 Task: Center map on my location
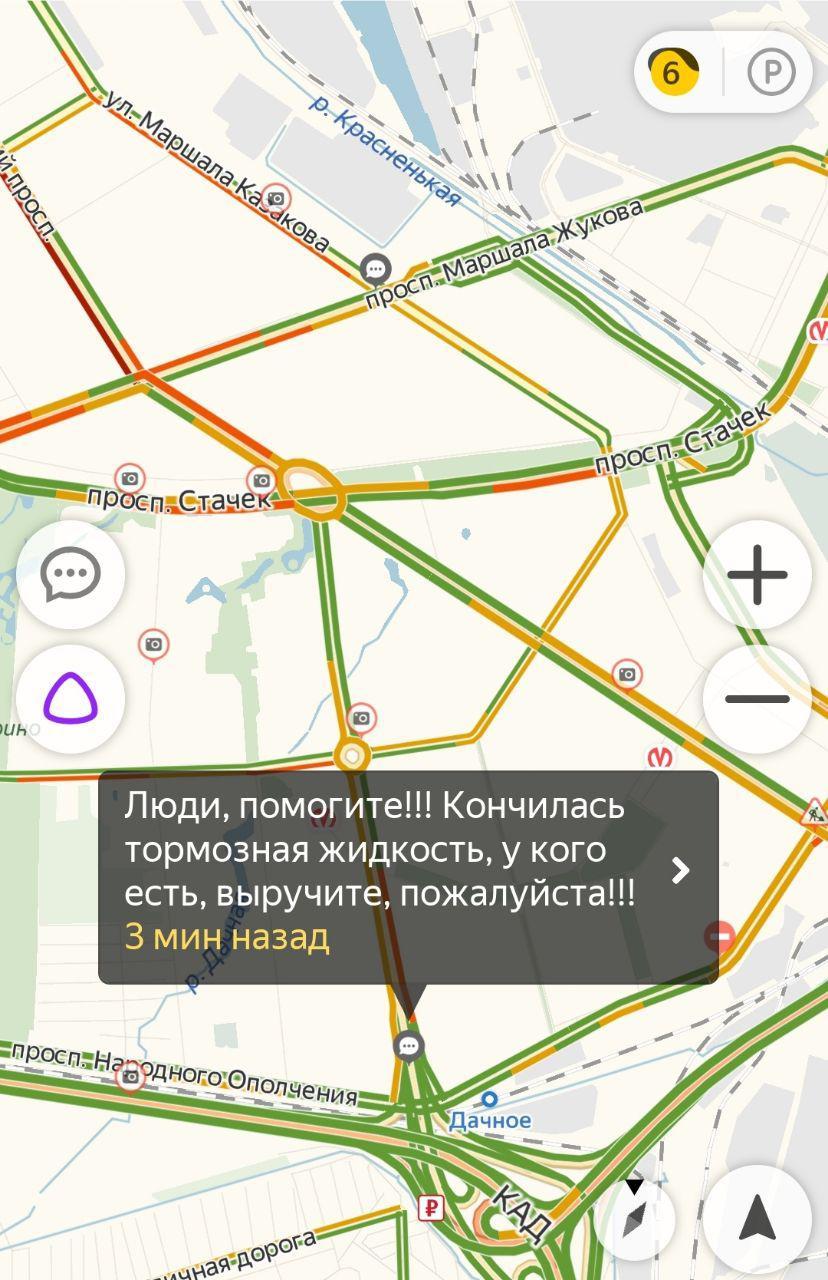(x=757, y=1219)
